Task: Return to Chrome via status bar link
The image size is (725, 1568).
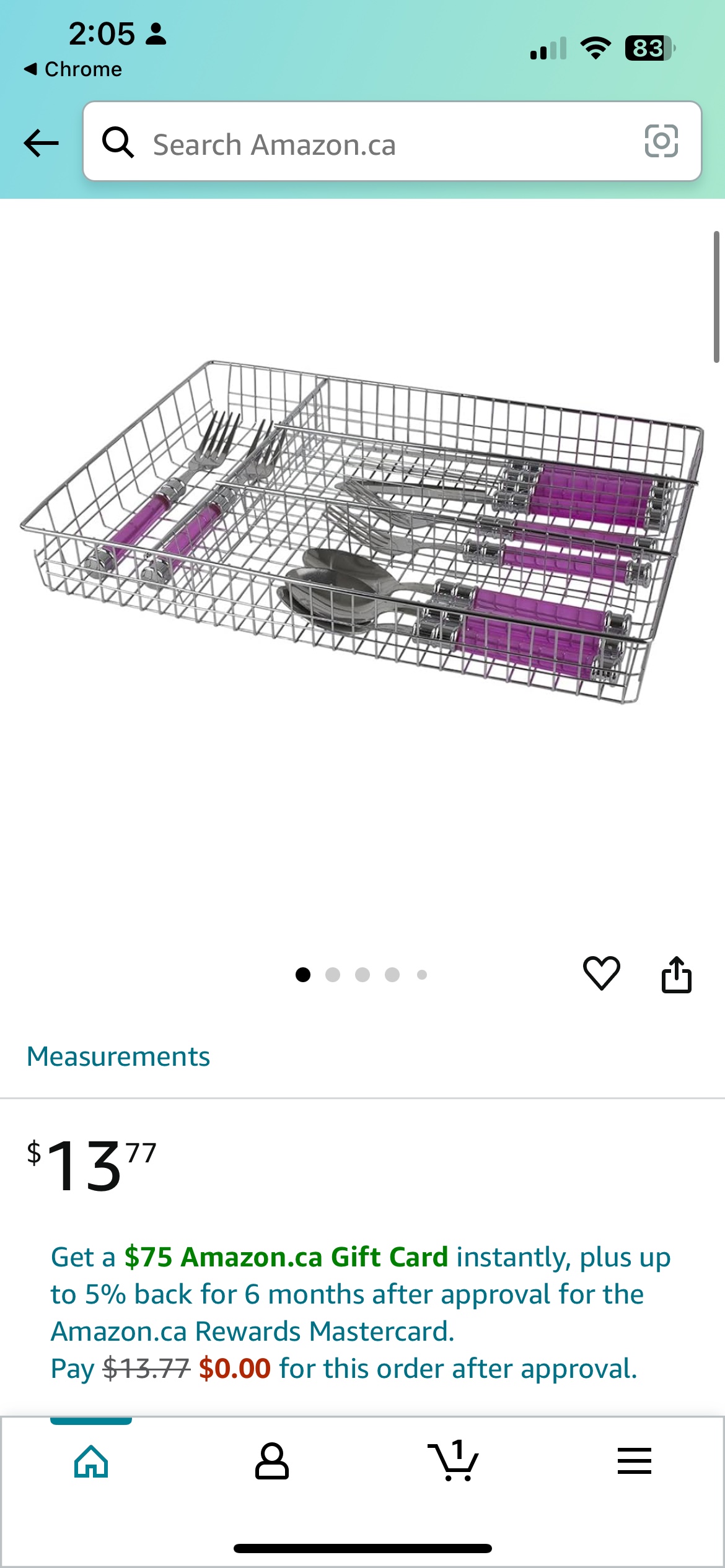Action: (x=73, y=69)
